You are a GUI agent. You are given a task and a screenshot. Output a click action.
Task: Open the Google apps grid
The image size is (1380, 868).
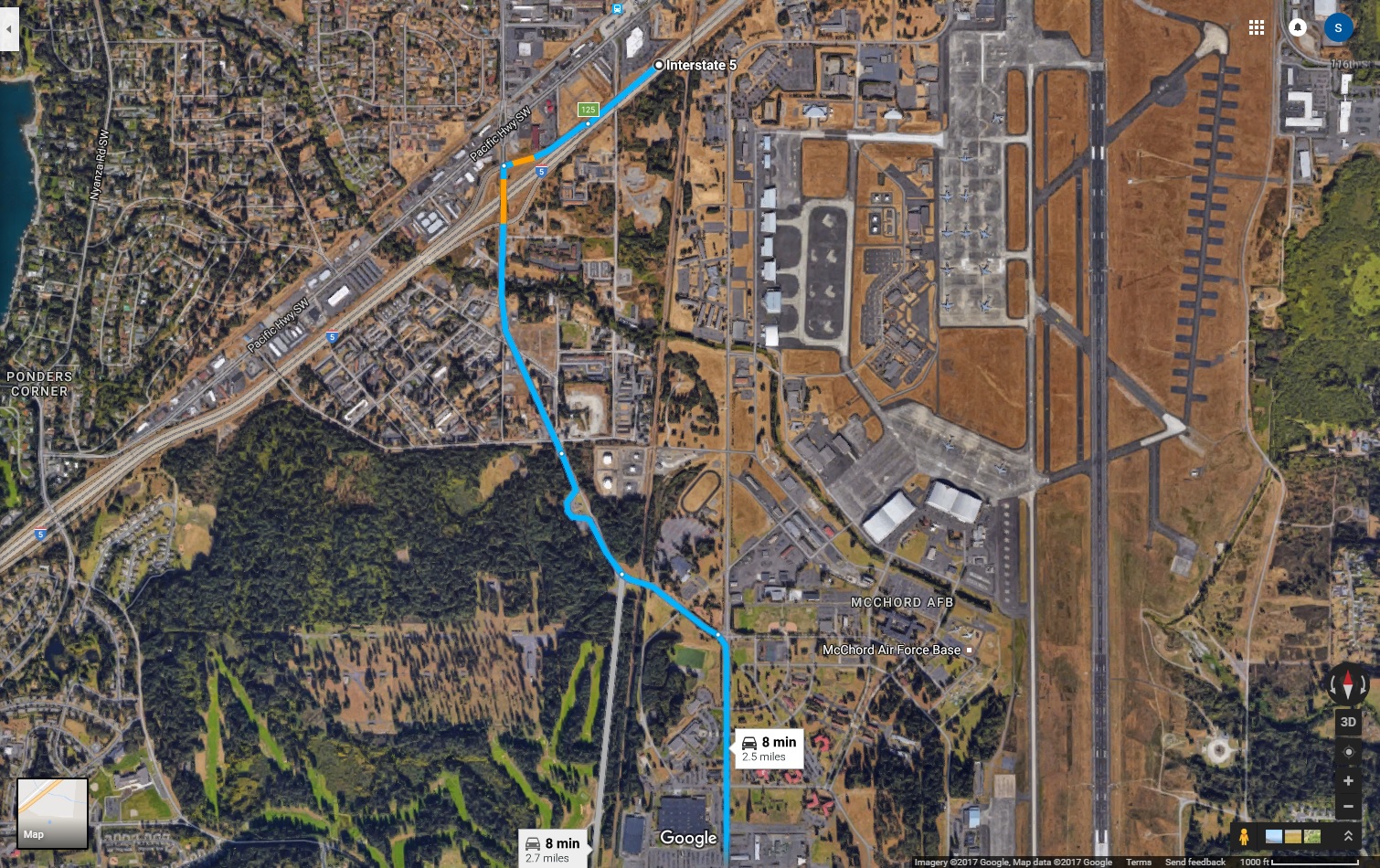click(x=1257, y=28)
